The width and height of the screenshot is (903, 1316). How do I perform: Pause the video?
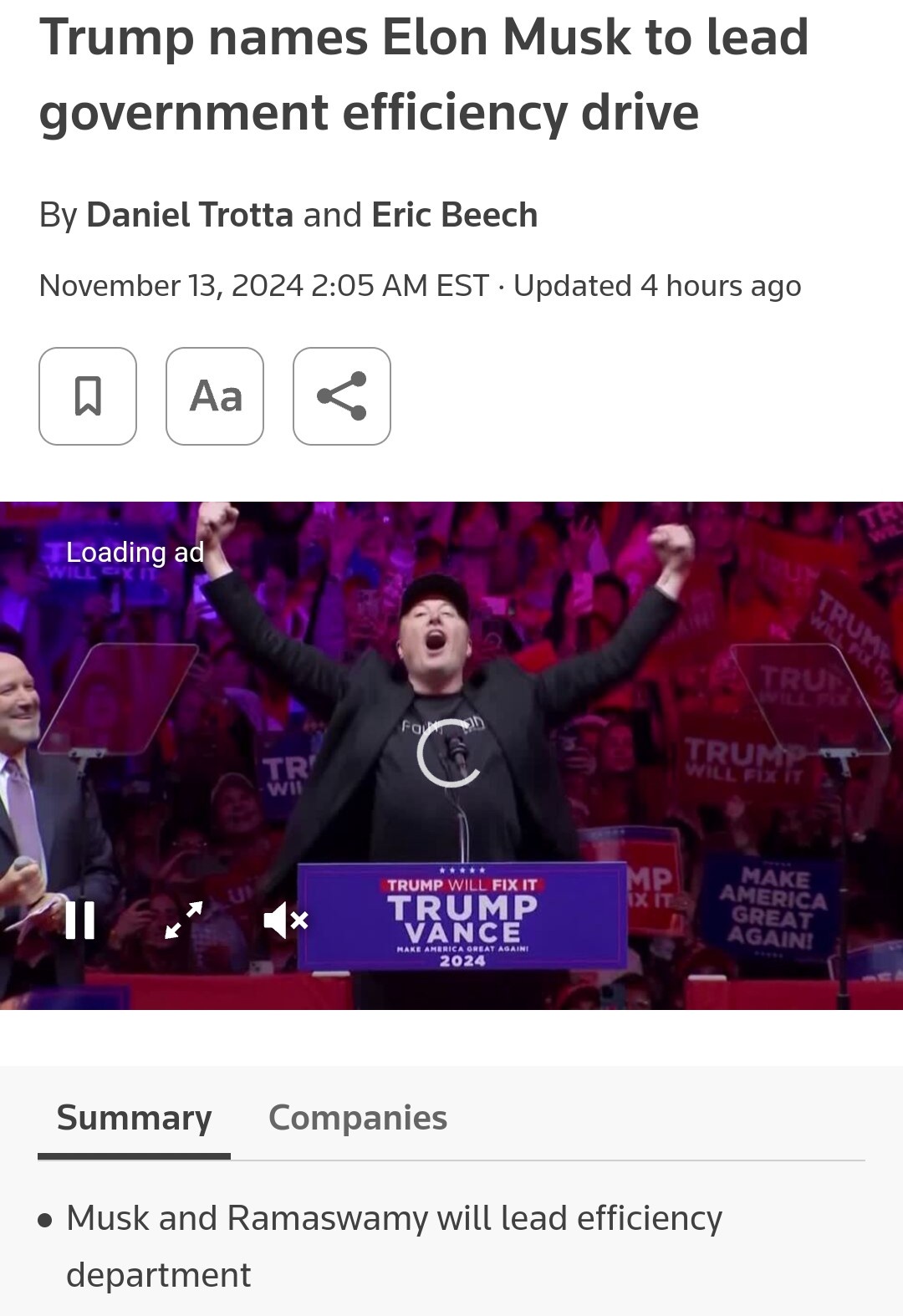[80, 921]
